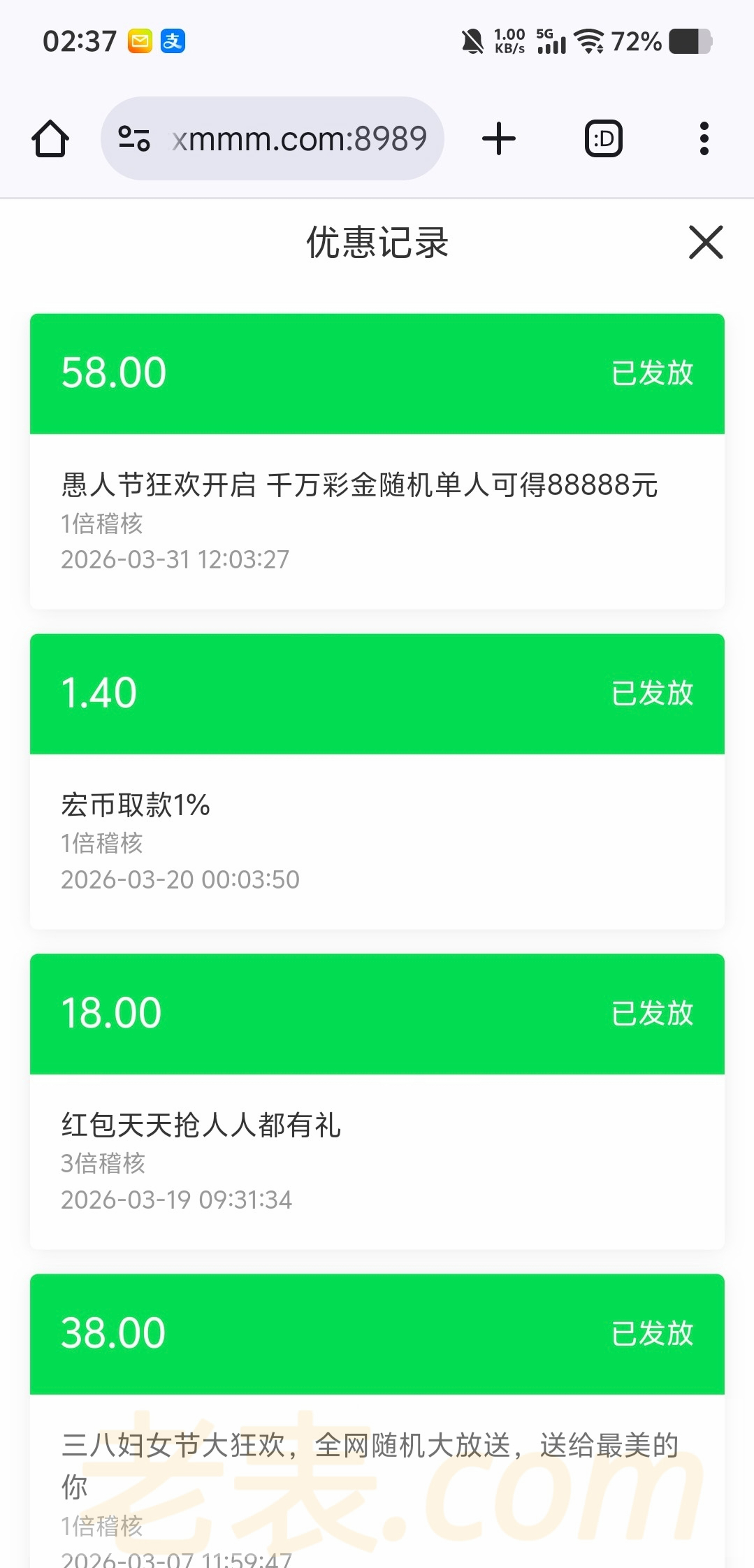The width and height of the screenshot is (754, 1568).
Task: Open the browser overflow menu
Action: coord(704,138)
